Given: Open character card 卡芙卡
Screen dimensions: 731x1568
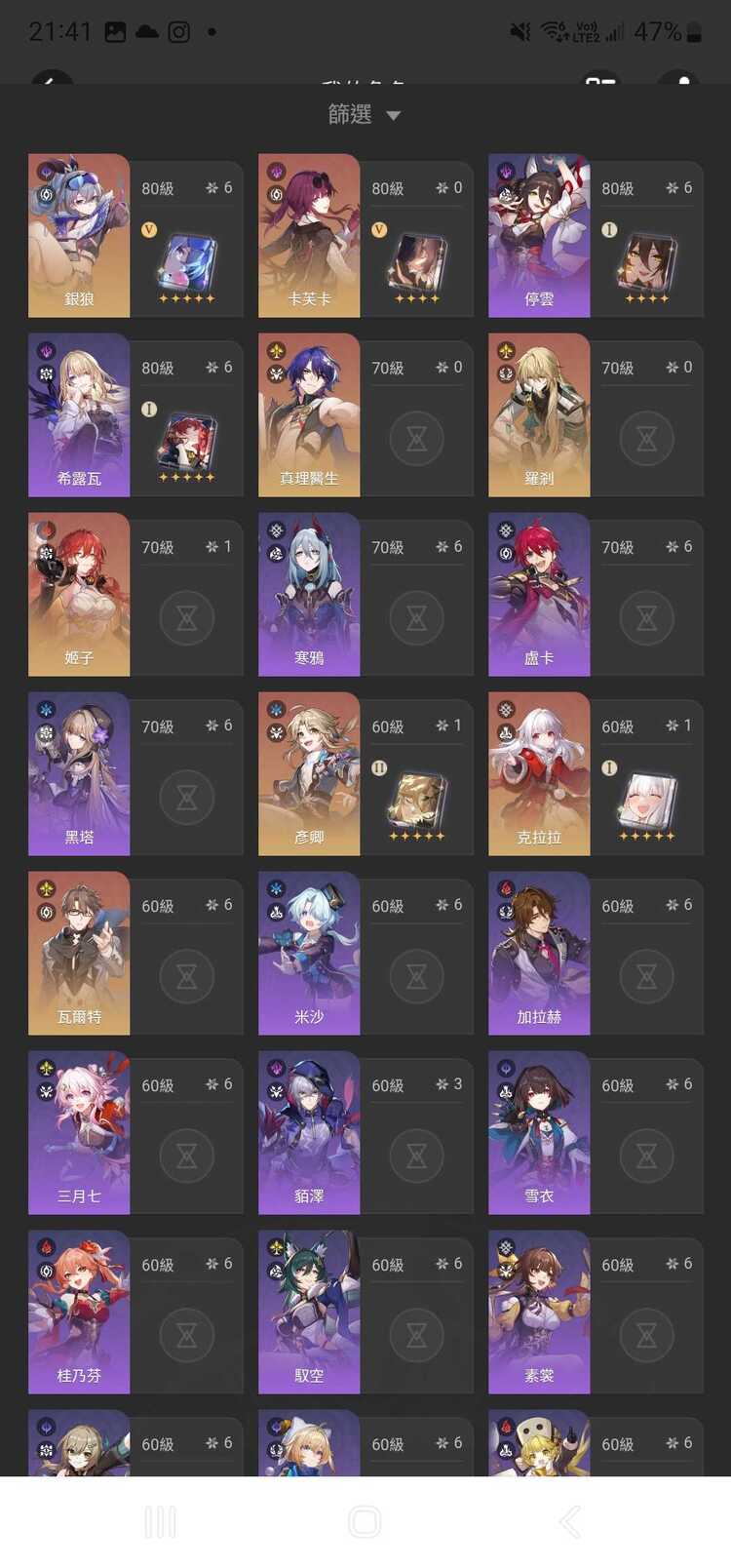Looking at the screenshot, I should tap(309, 236).
